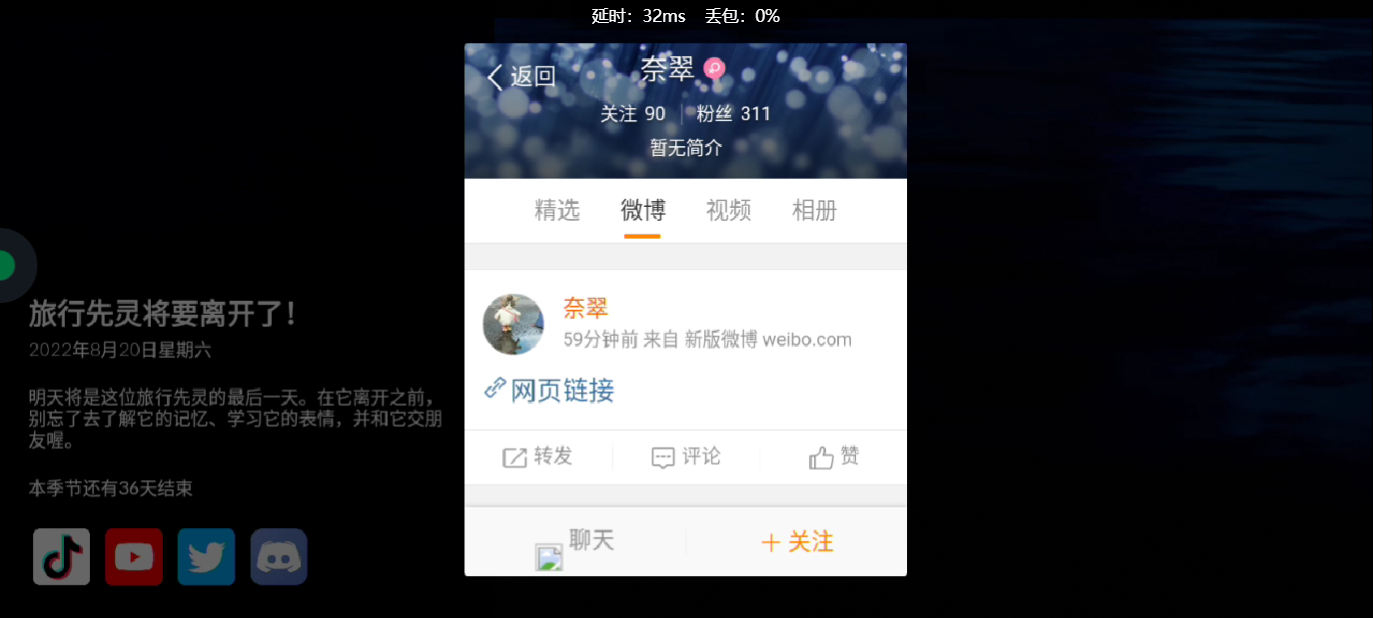Select the 微博 tab
Viewport: 1373px width, 618px height.
(642, 210)
